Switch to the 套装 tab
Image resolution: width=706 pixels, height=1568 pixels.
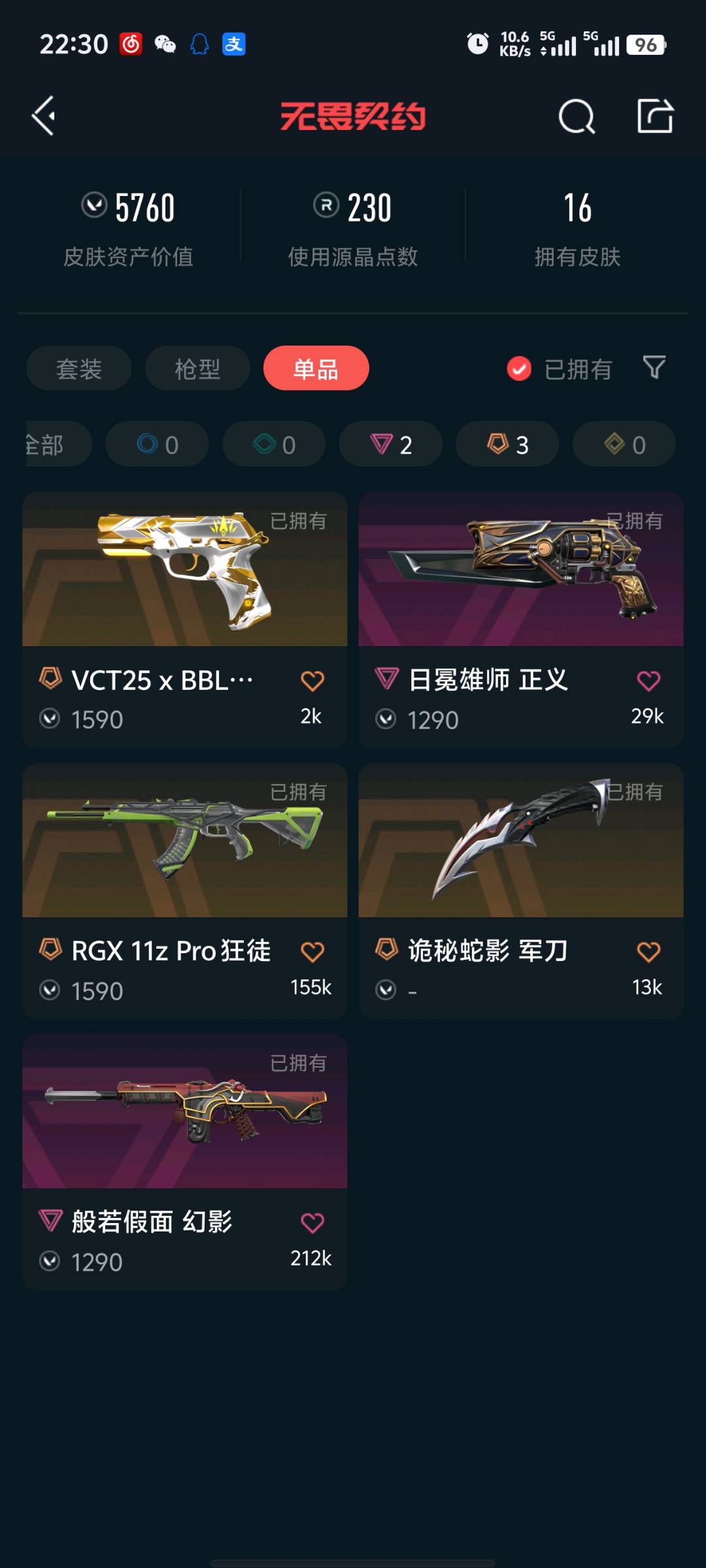[x=78, y=368]
